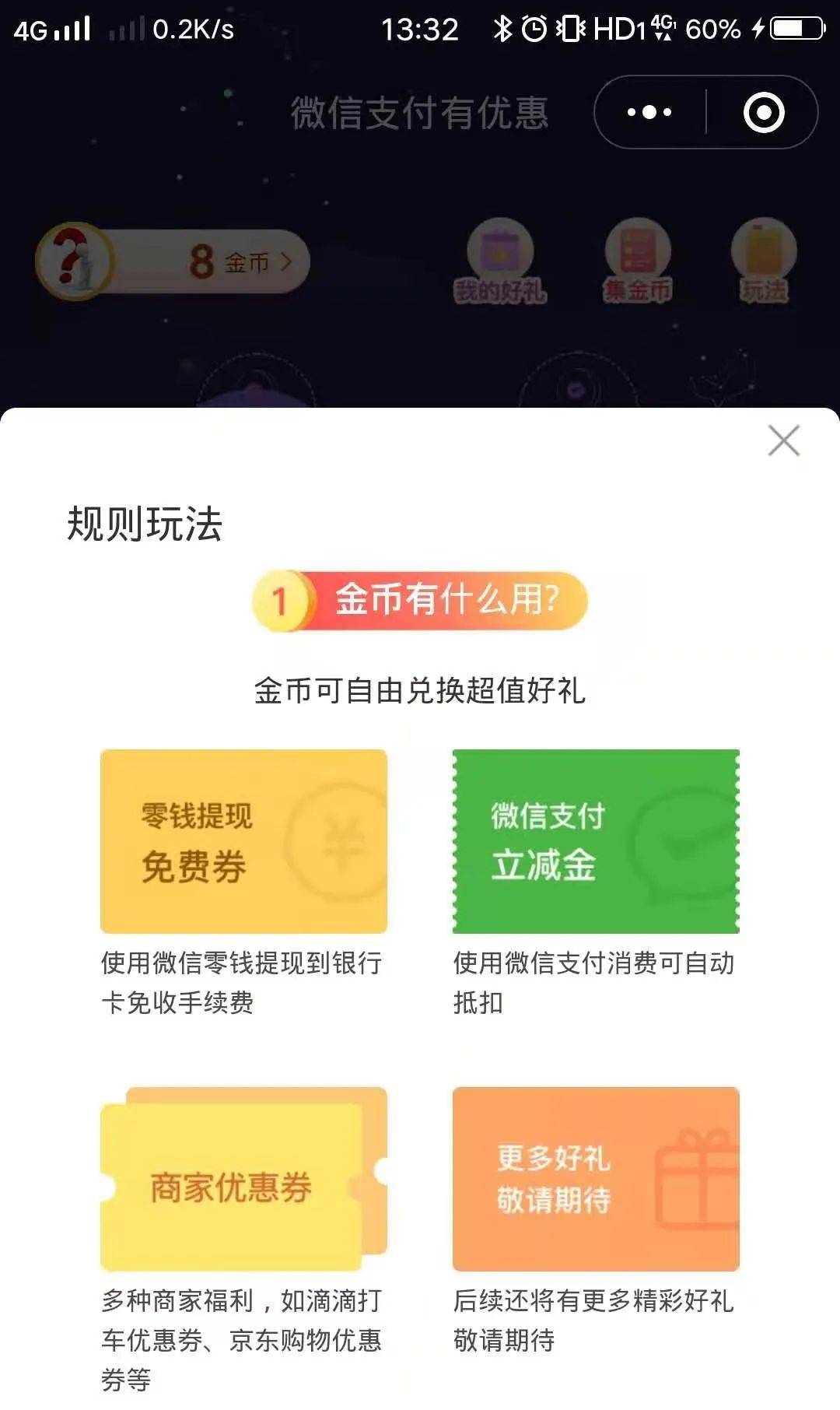Open the mini program more-options menu
This screenshot has height=1410, width=840.
coord(650,112)
